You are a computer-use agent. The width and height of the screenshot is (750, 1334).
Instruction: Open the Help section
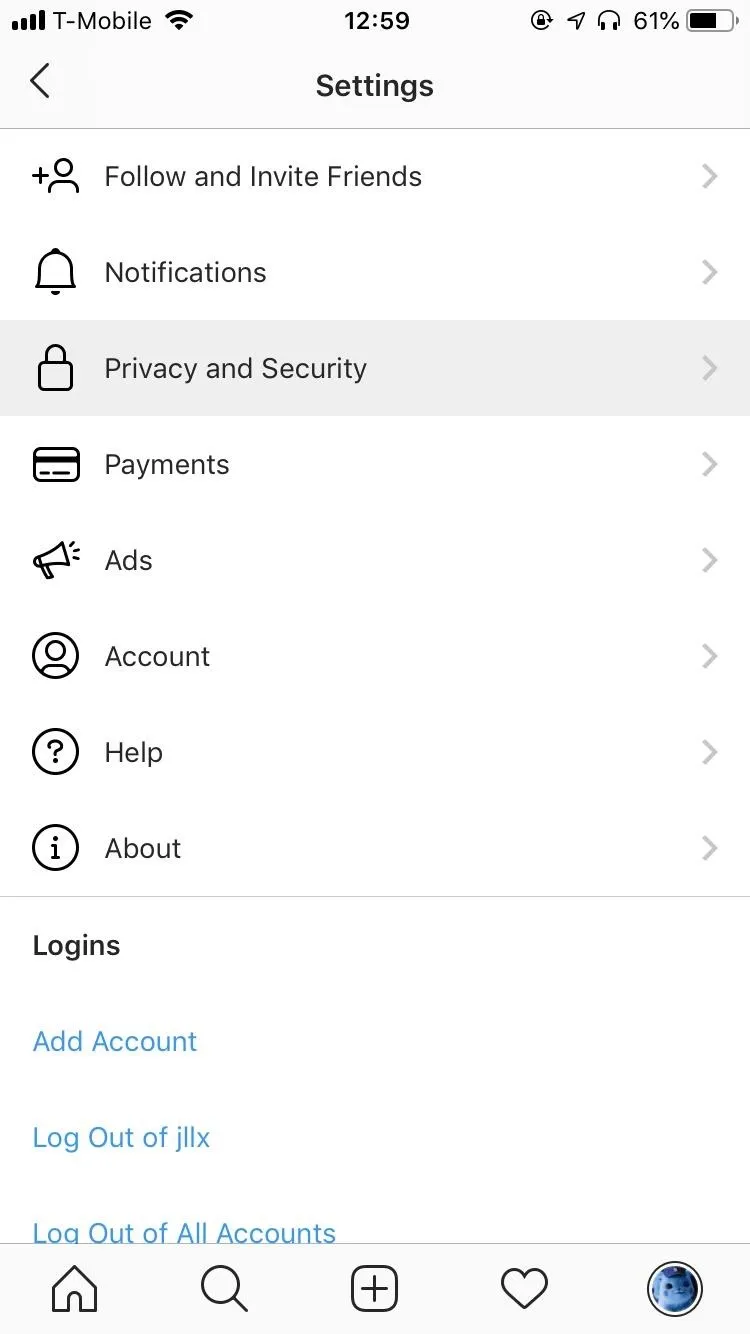click(375, 752)
